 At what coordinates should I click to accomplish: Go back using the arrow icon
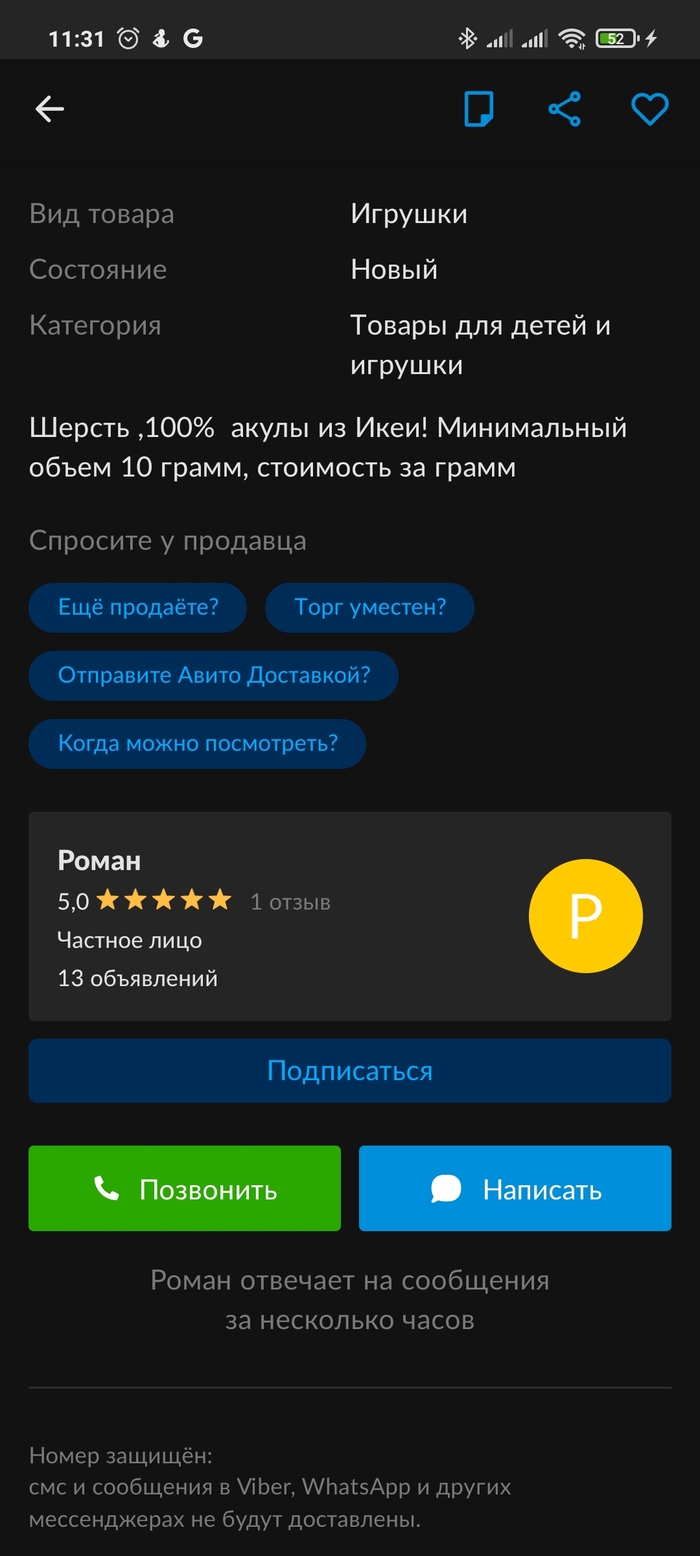coord(49,109)
